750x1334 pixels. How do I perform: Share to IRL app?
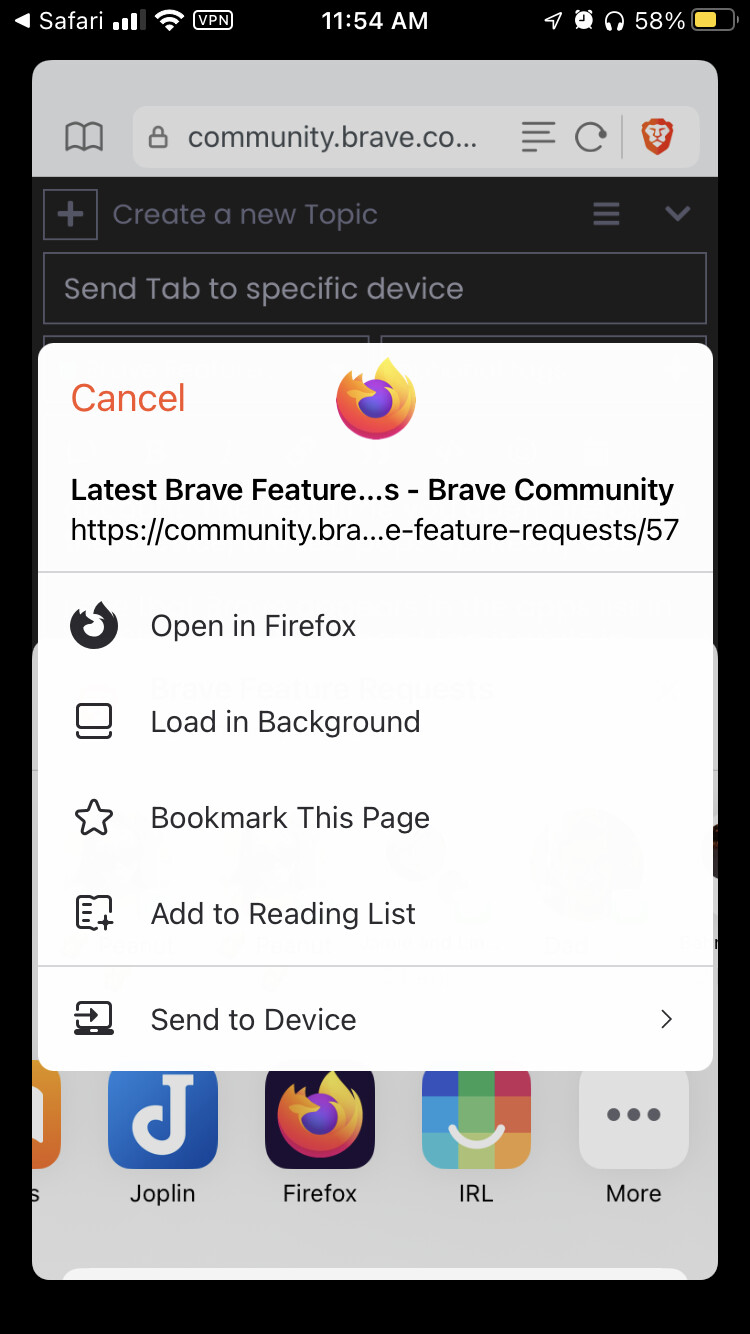click(x=476, y=1118)
